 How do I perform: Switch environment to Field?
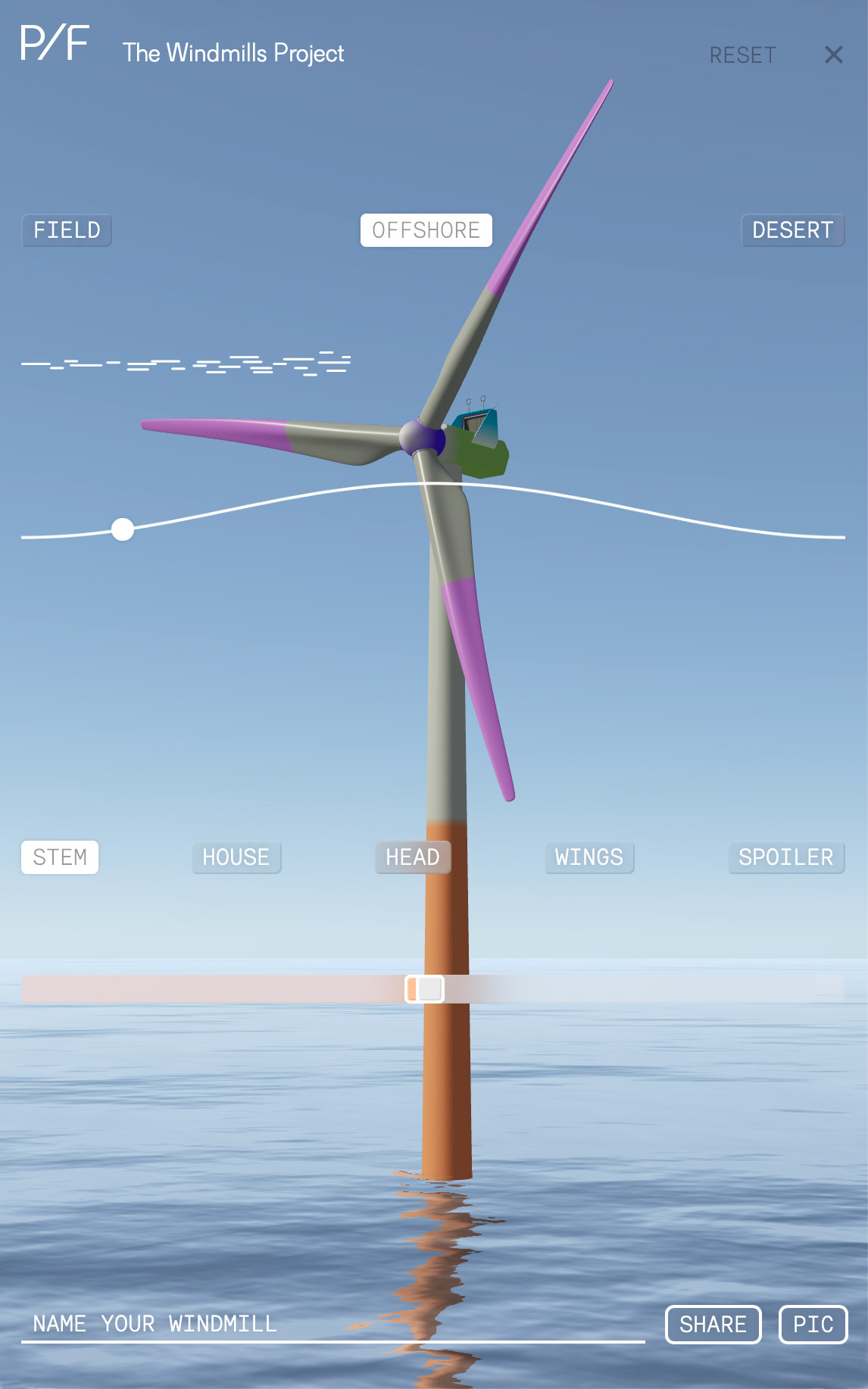[x=67, y=230]
